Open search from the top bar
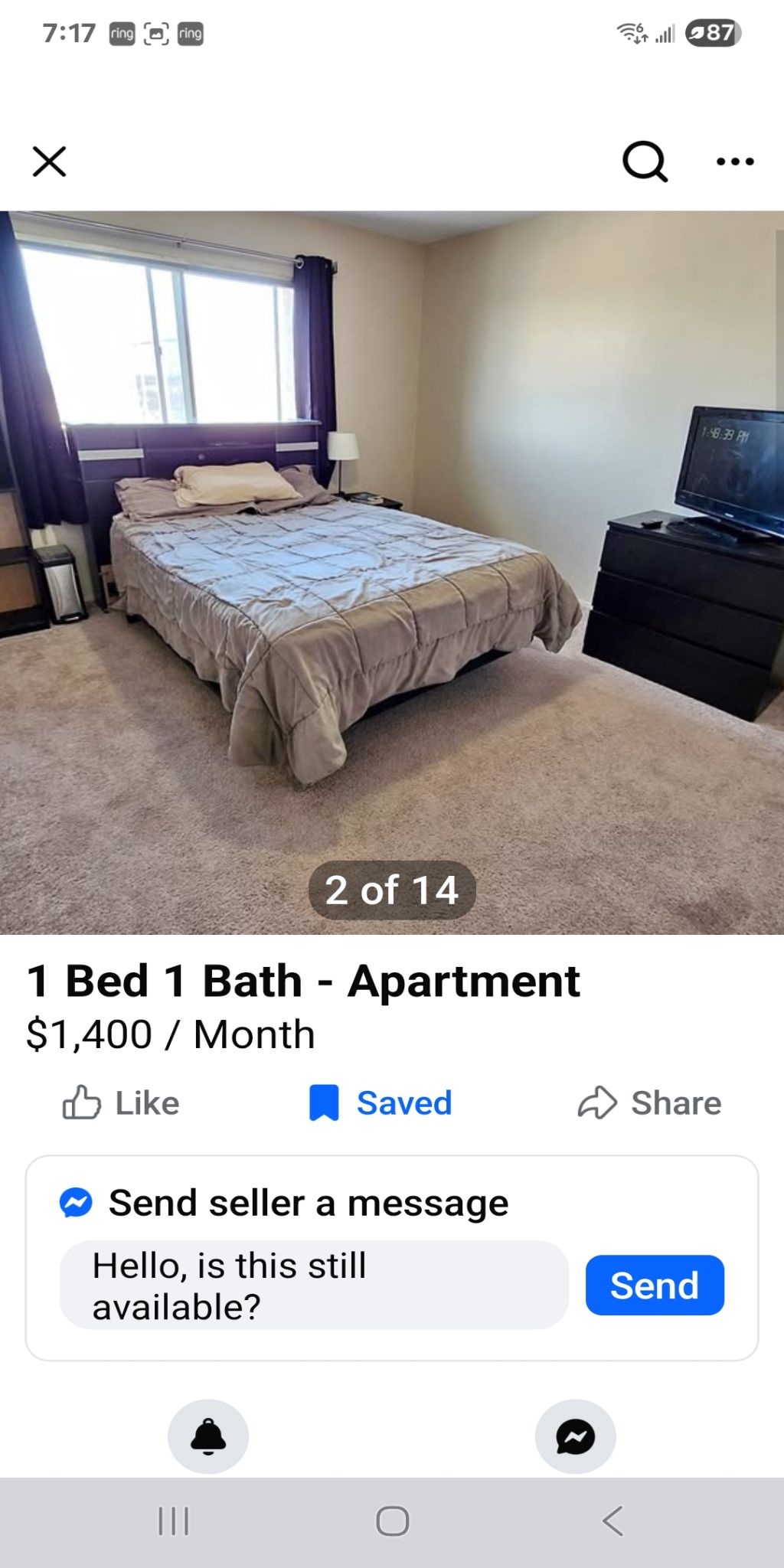 (645, 162)
